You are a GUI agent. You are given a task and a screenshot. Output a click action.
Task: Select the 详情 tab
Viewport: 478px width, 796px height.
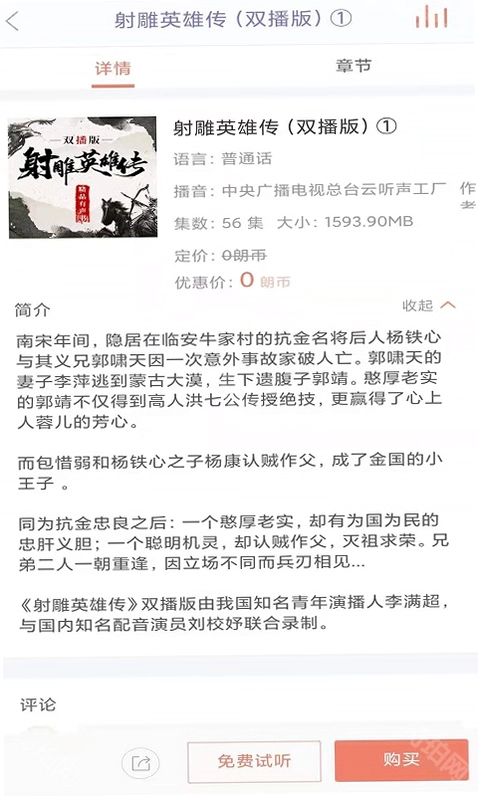click(113, 69)
